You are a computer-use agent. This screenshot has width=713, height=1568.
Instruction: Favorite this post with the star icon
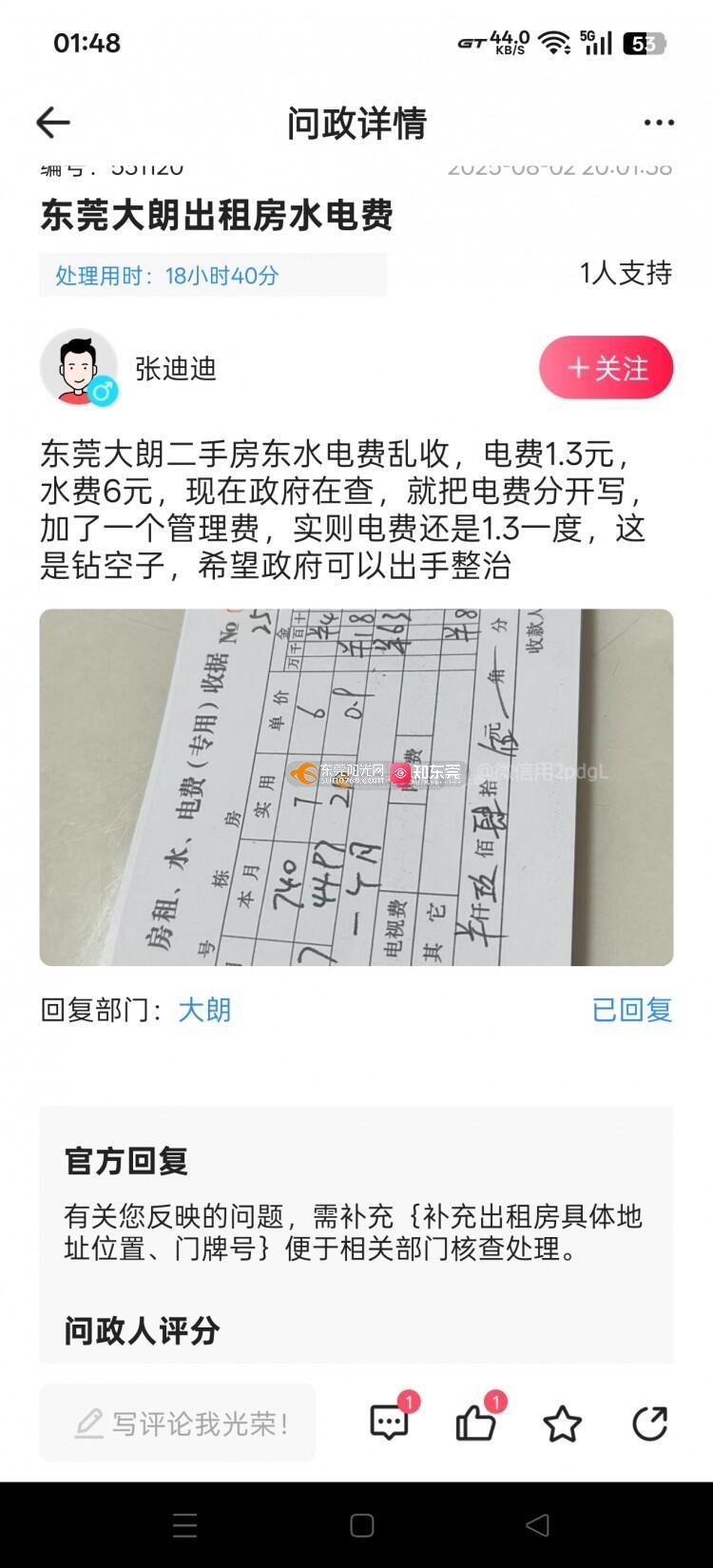click(x=562, y=1423)
